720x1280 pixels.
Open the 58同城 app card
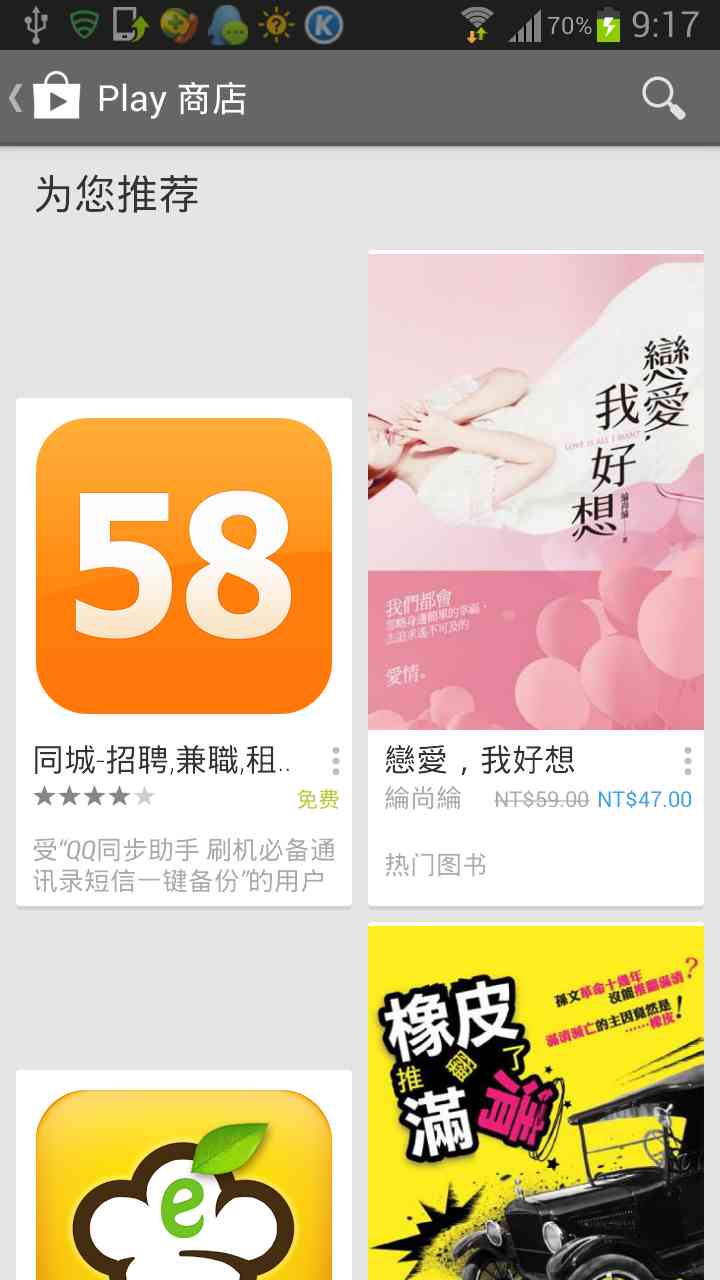point(184,566)
